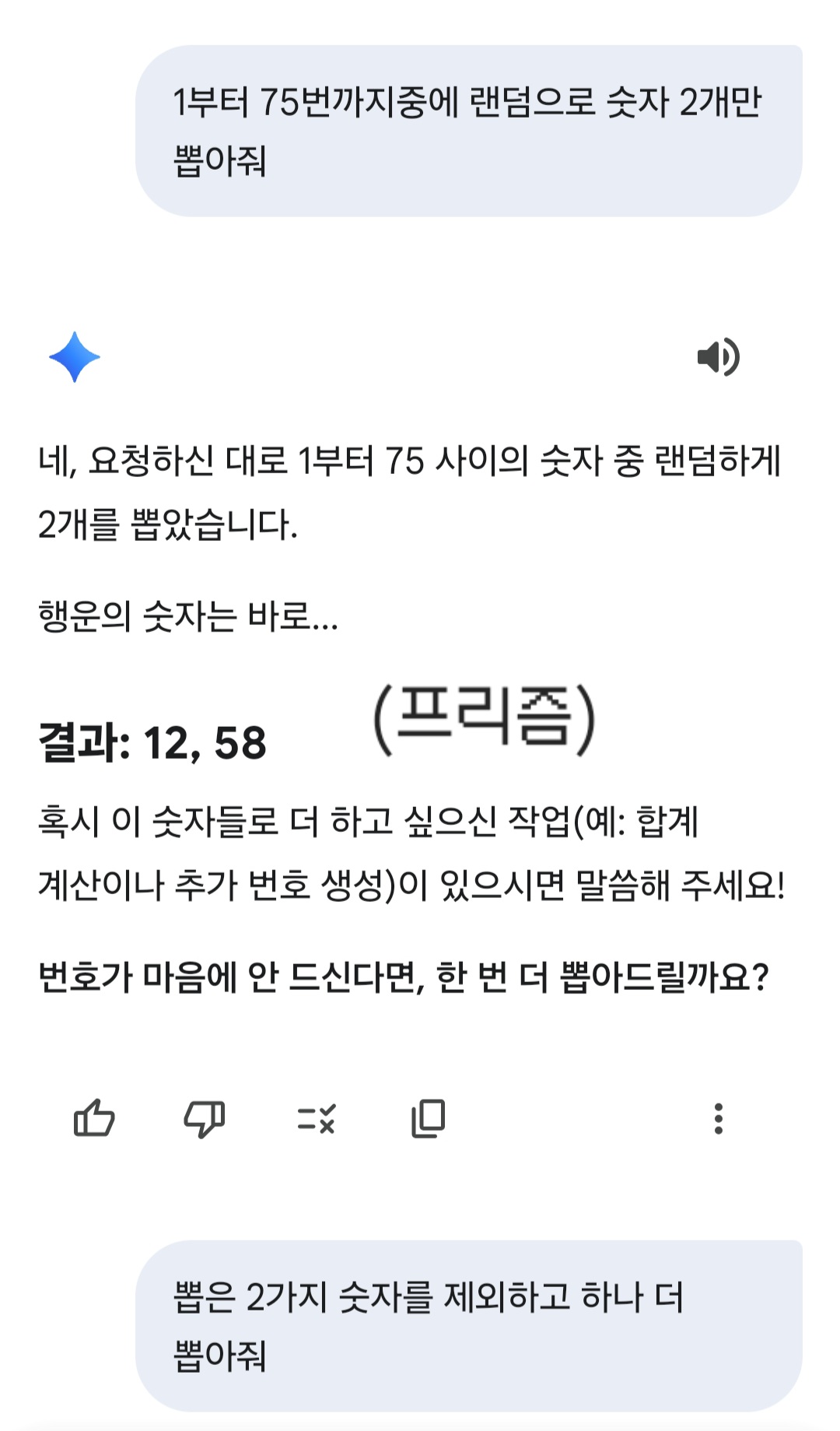
Task: Copy the response text
Action: point(428,1119)
